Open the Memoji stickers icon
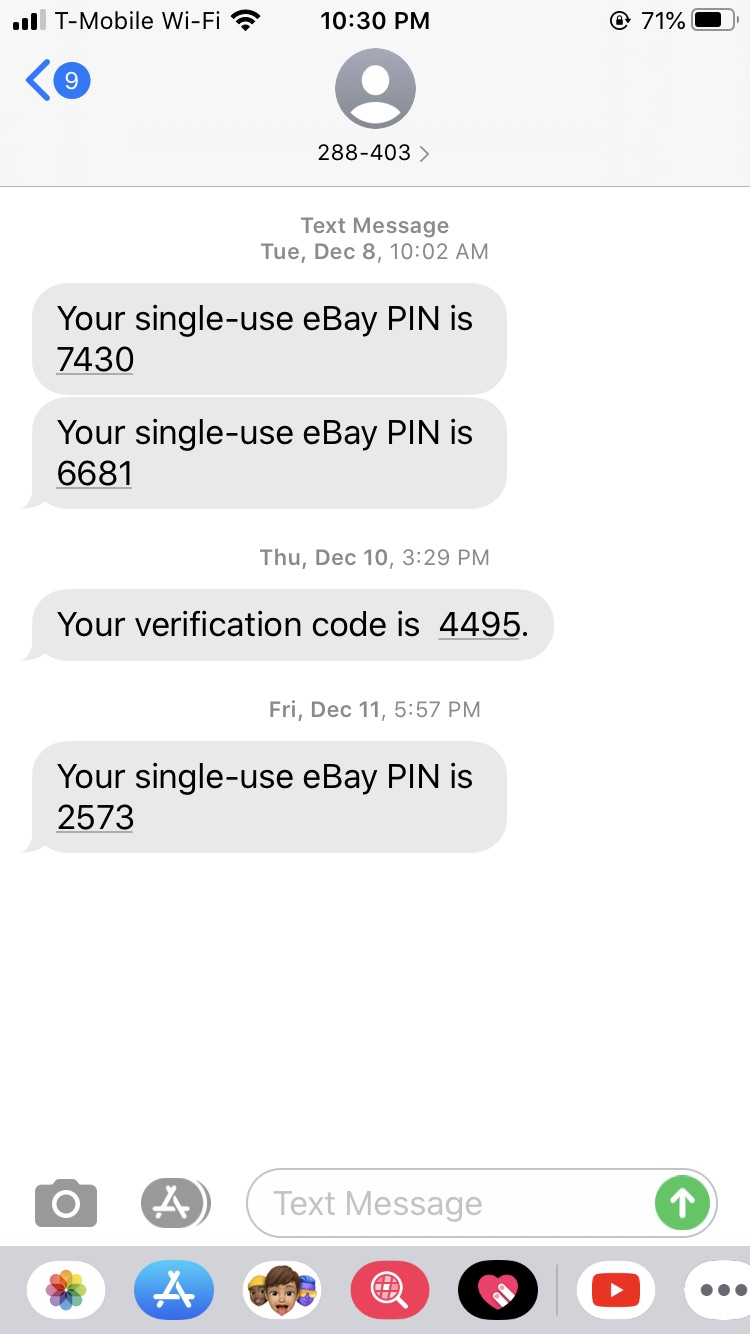The image size is (750, 1334). tap(282, 1290)
